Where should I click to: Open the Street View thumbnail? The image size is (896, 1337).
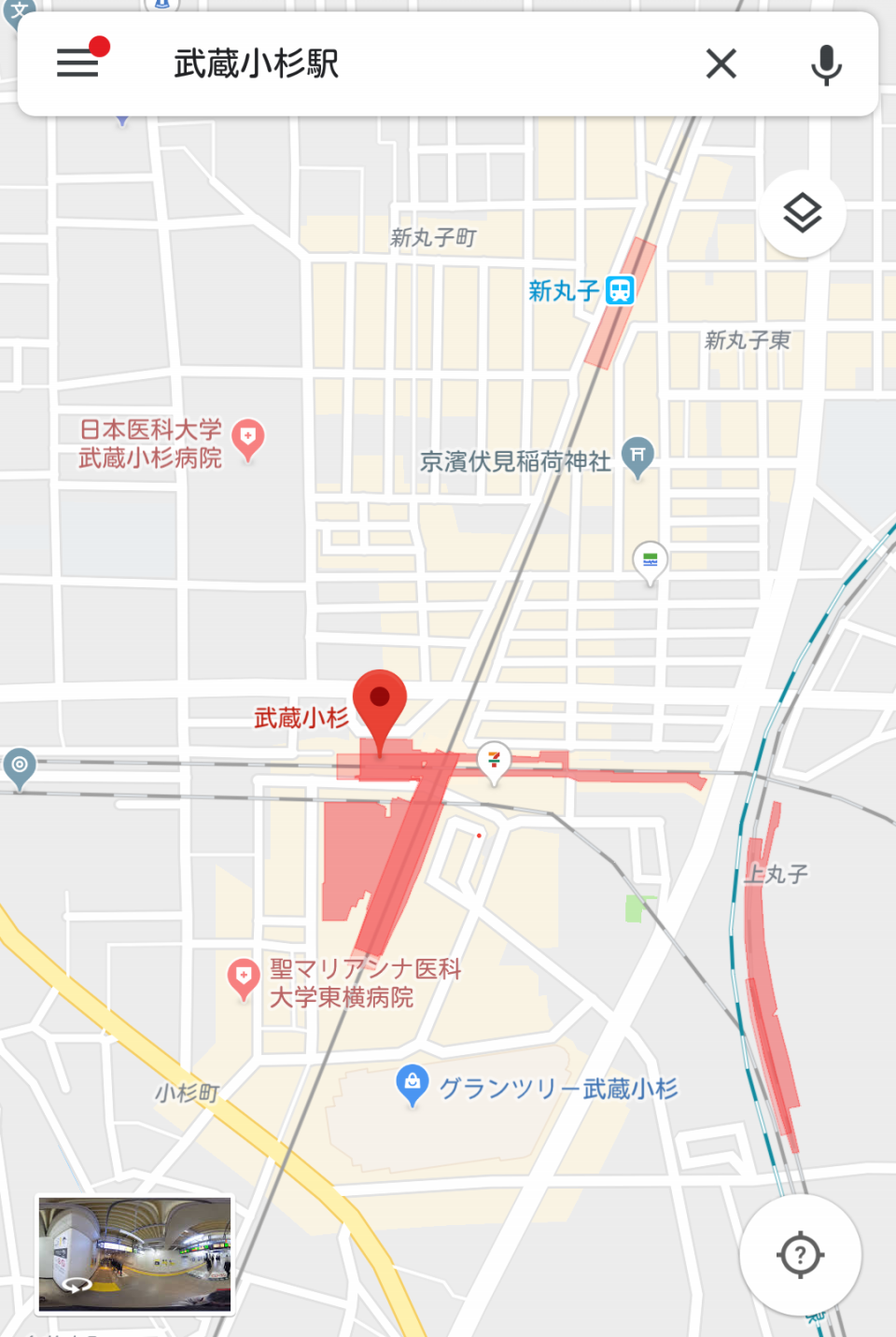pyautogui.click(x=134, y=1254)
